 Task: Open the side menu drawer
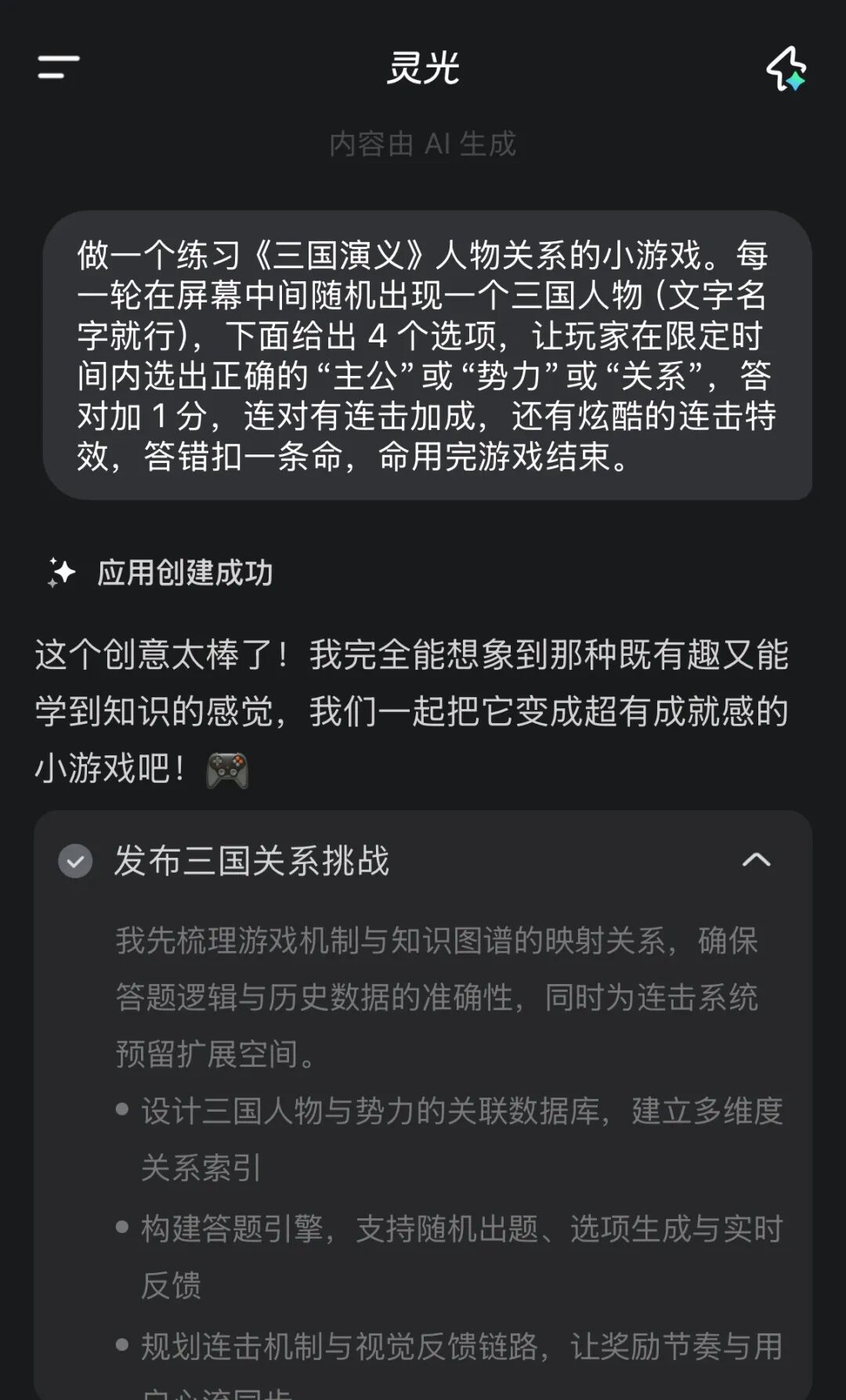(59, 67)
